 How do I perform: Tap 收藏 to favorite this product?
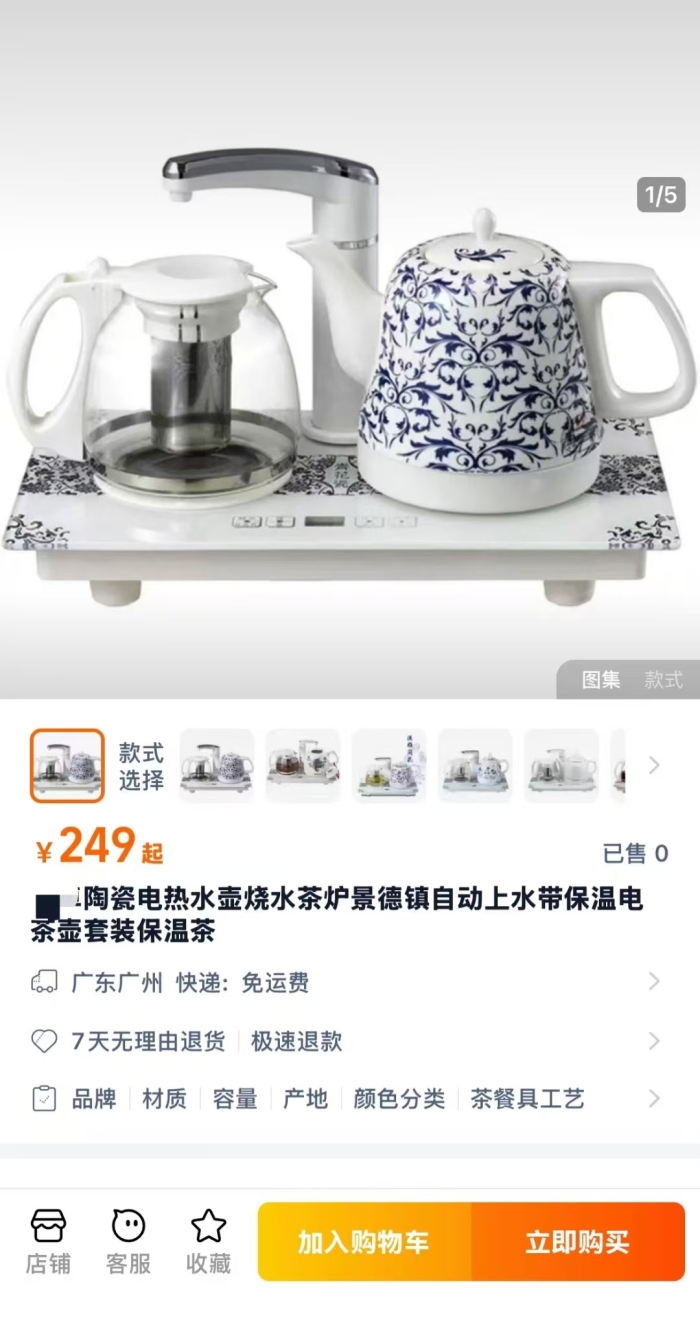point(208,1241)
